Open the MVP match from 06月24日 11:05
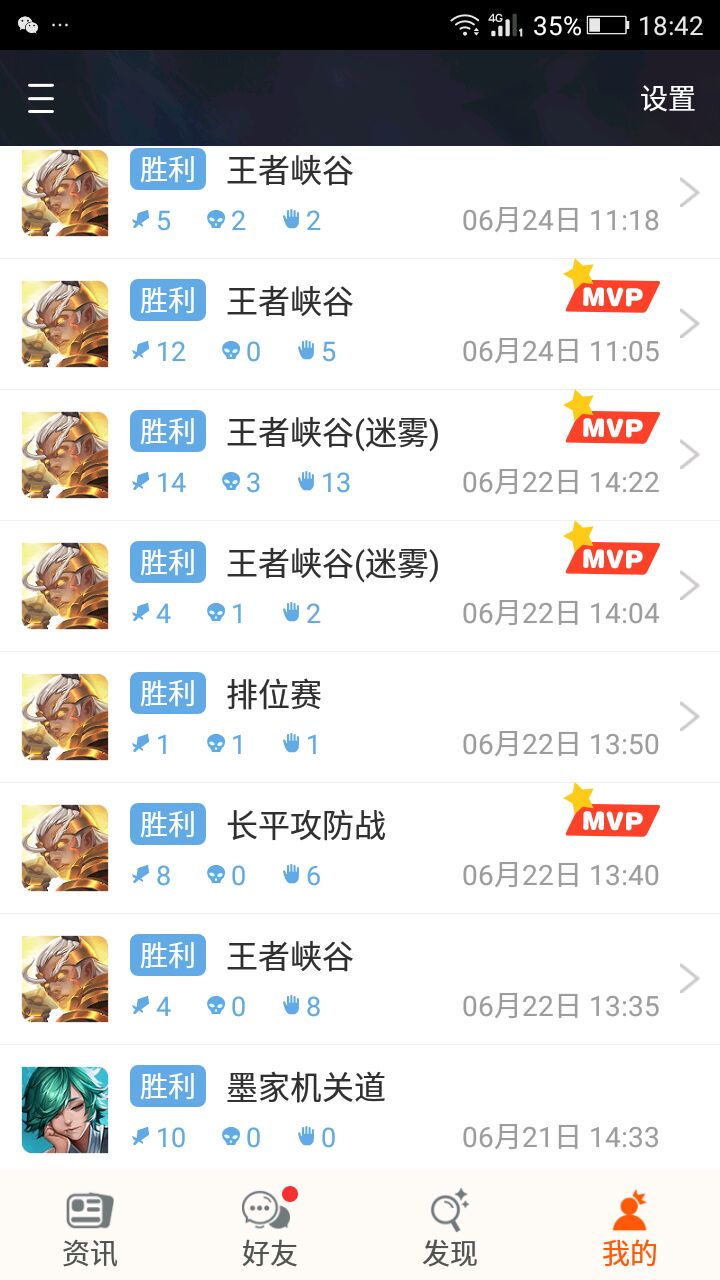The width and height of the screenshot is (720, 1280). tap(360, 325)
